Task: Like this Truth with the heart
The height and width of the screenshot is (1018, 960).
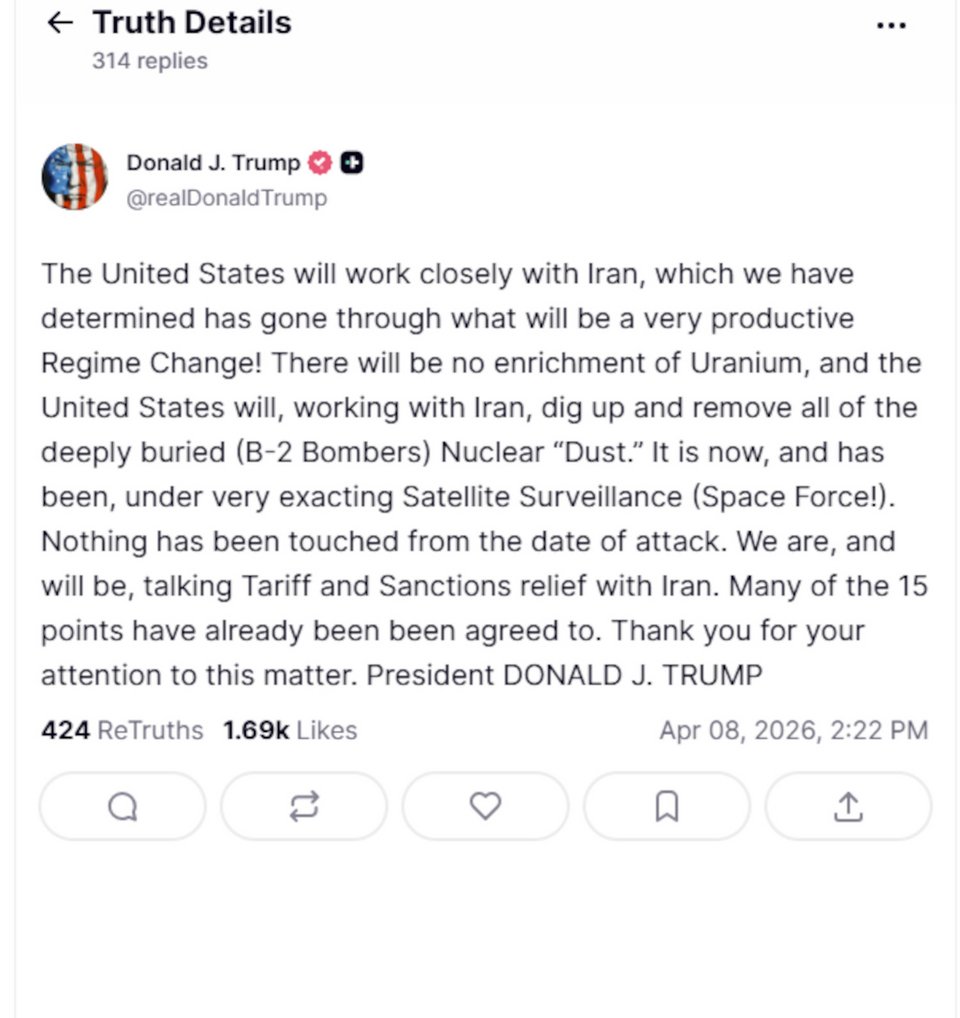Action: click(x=485, y=806)
